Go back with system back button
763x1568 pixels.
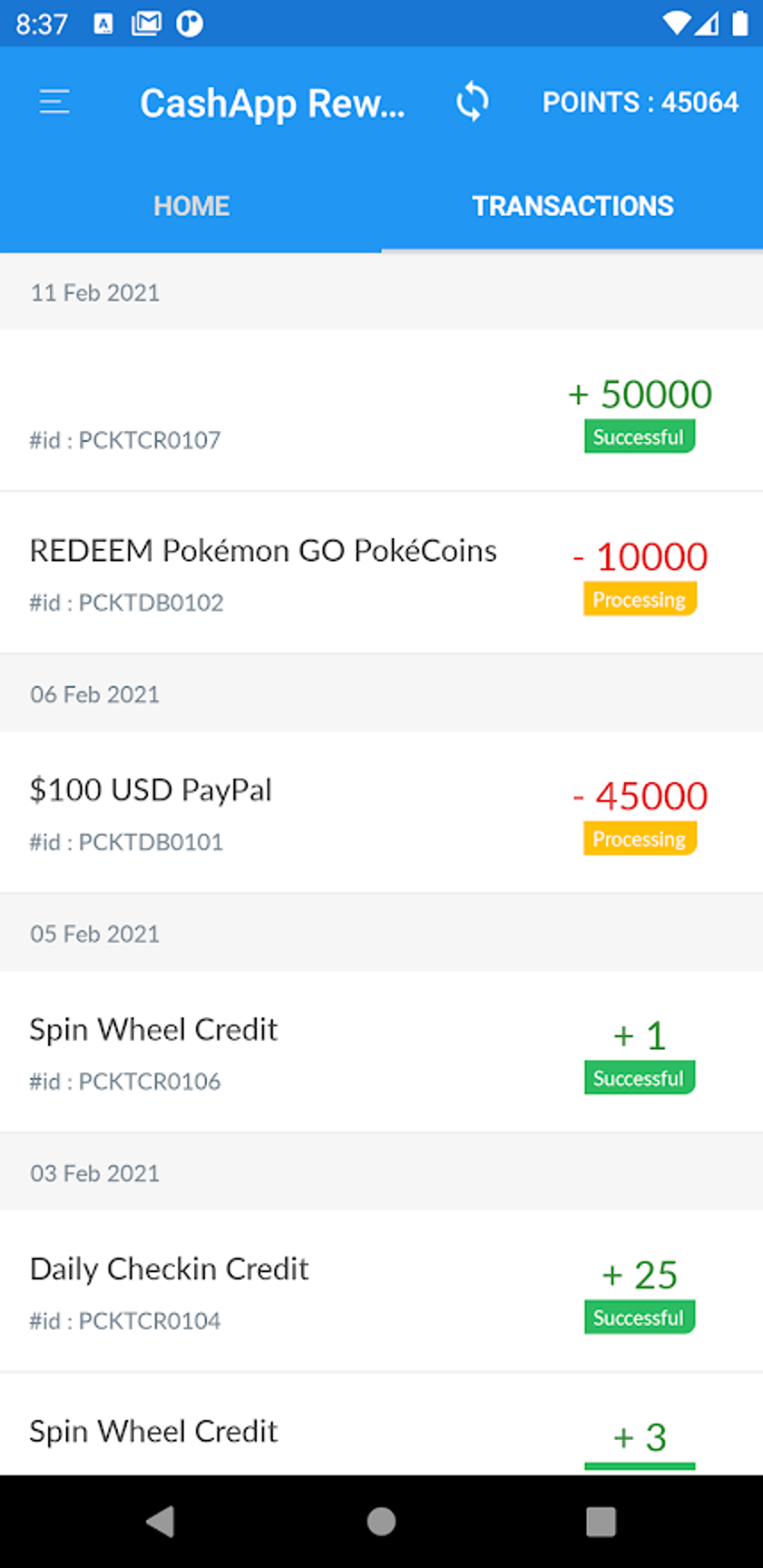click(x=161, y=1521)
